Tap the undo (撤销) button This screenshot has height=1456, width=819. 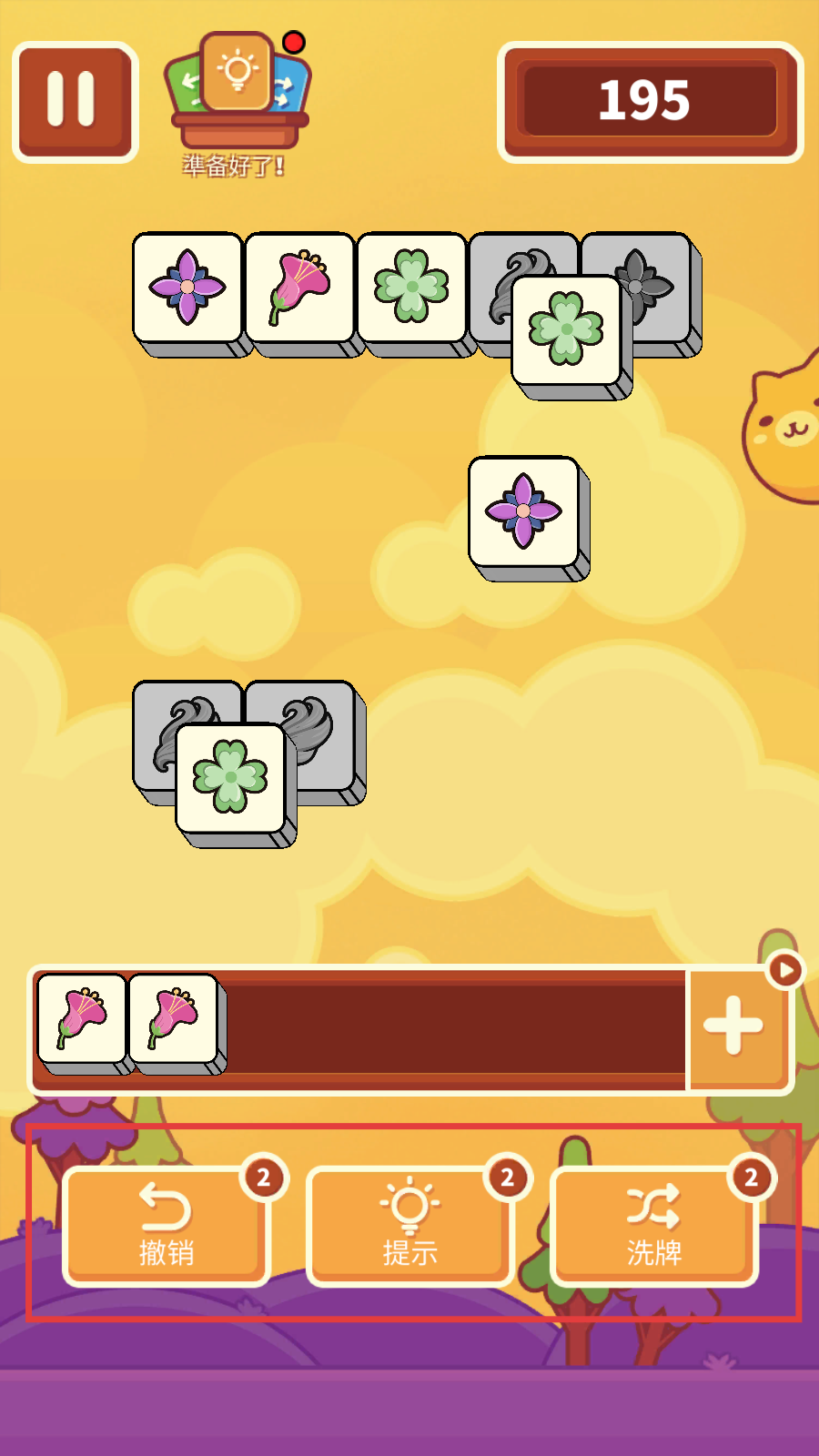point(167,1225)
